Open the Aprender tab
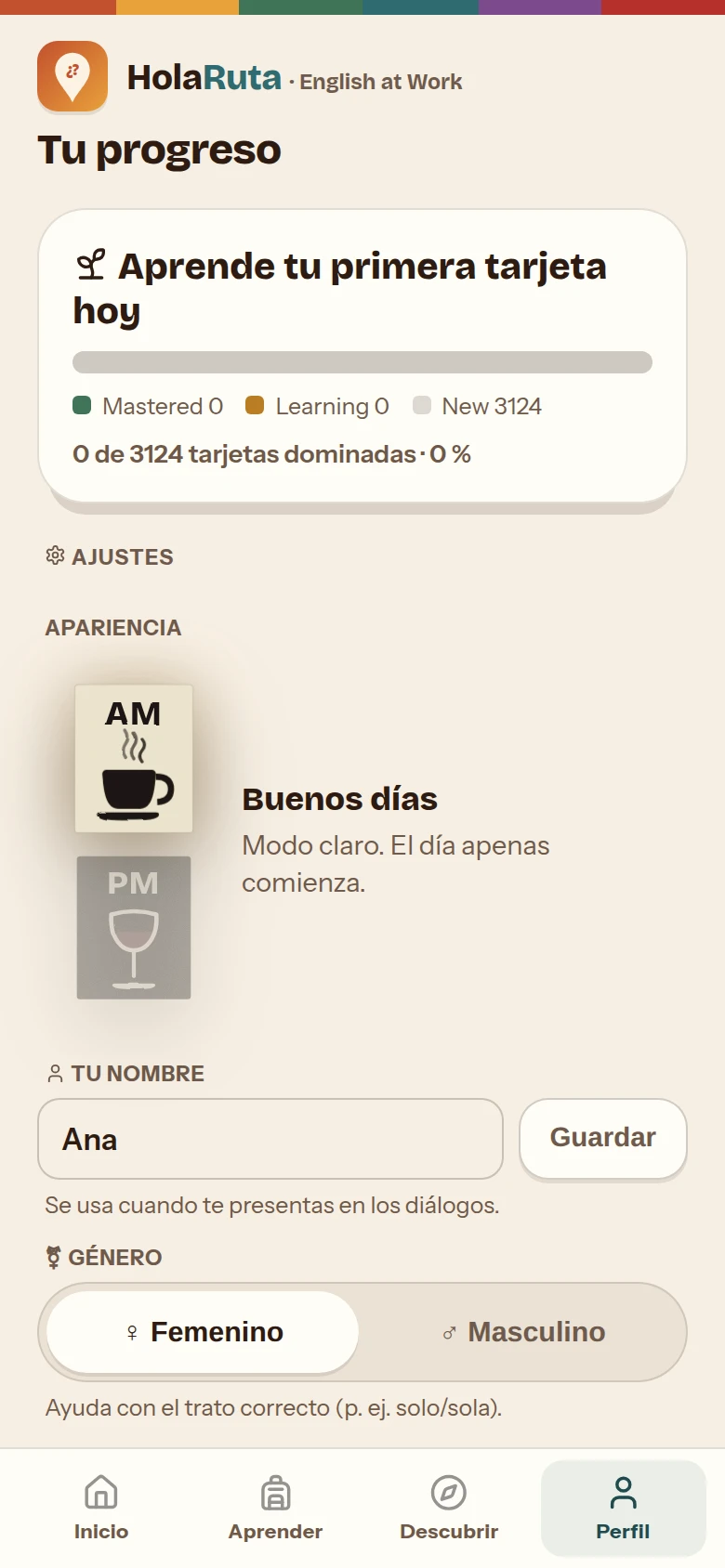 [275, 1508]
